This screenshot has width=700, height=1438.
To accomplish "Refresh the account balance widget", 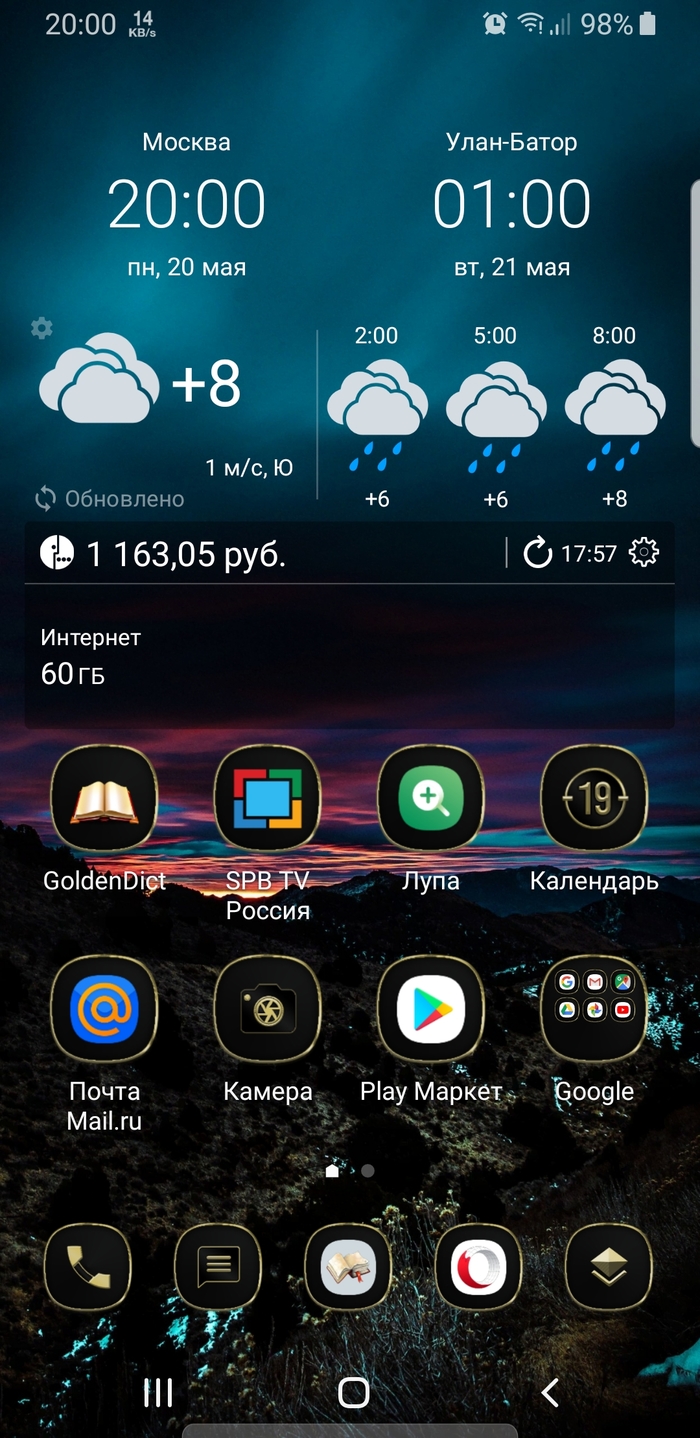I will (538, 552).
